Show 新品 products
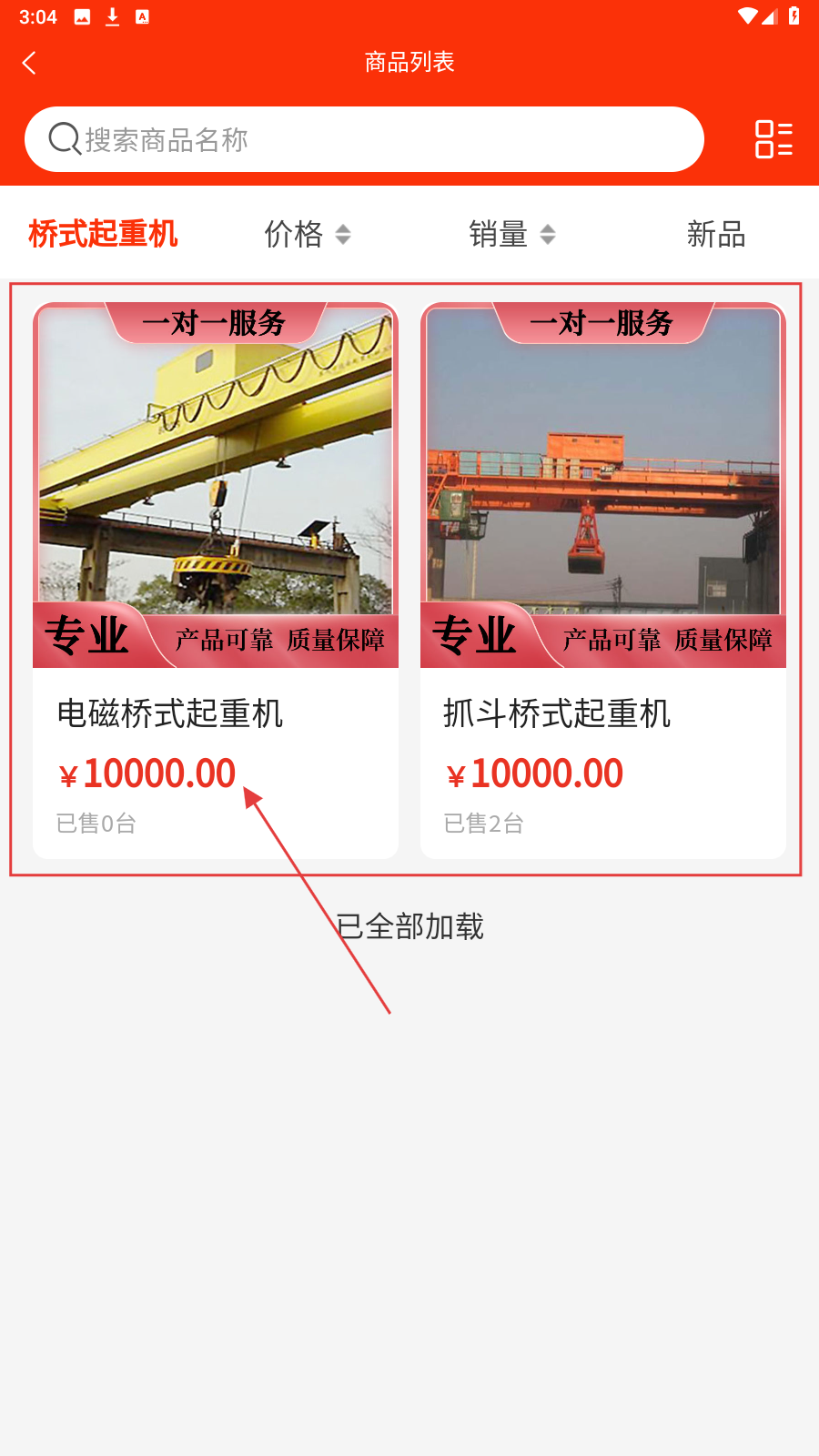The image size is (819, 1456). tap(716, 234)
